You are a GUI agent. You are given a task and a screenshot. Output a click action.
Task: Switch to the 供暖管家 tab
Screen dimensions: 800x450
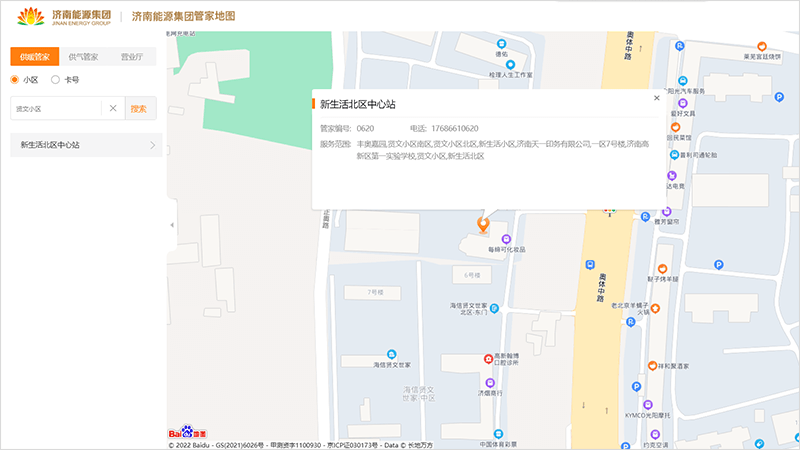click(x=34, y=57)
